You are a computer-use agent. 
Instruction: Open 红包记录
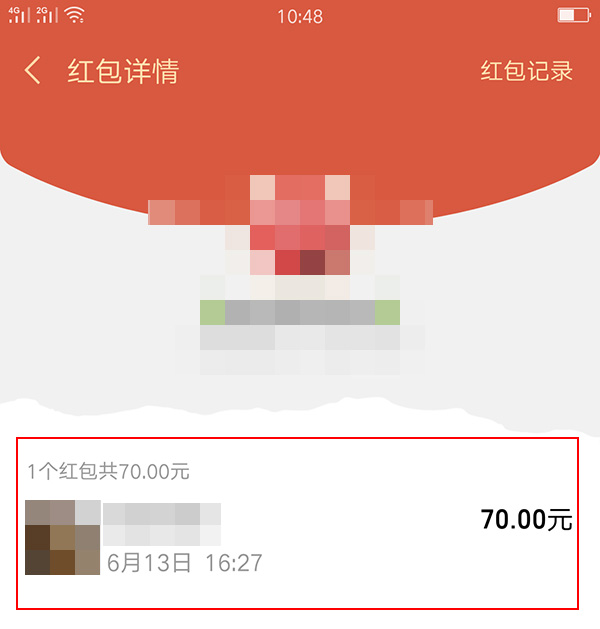tap(526, 71)
